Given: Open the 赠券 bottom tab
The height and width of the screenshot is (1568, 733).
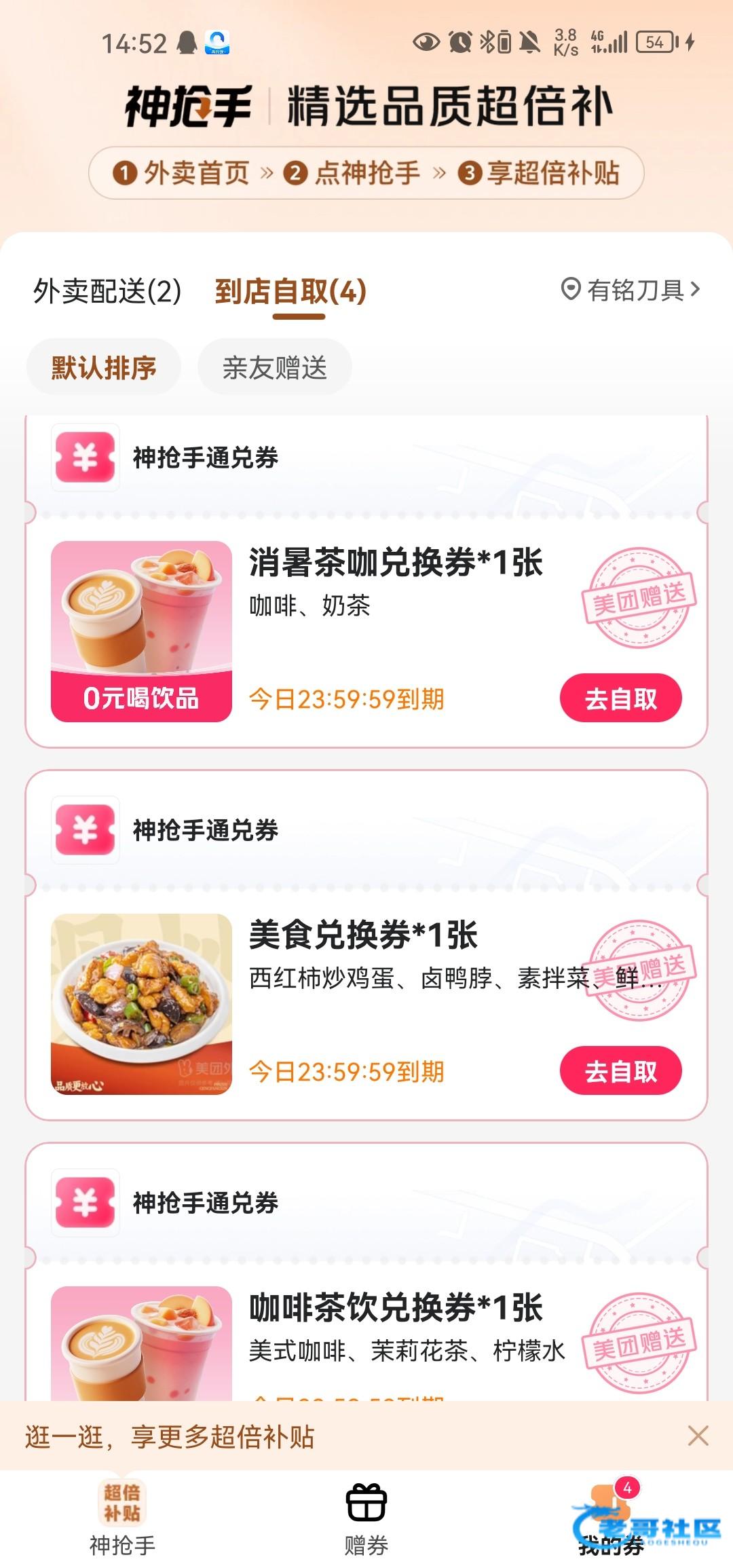Looking at the screenshot, I should [366, 1518].
